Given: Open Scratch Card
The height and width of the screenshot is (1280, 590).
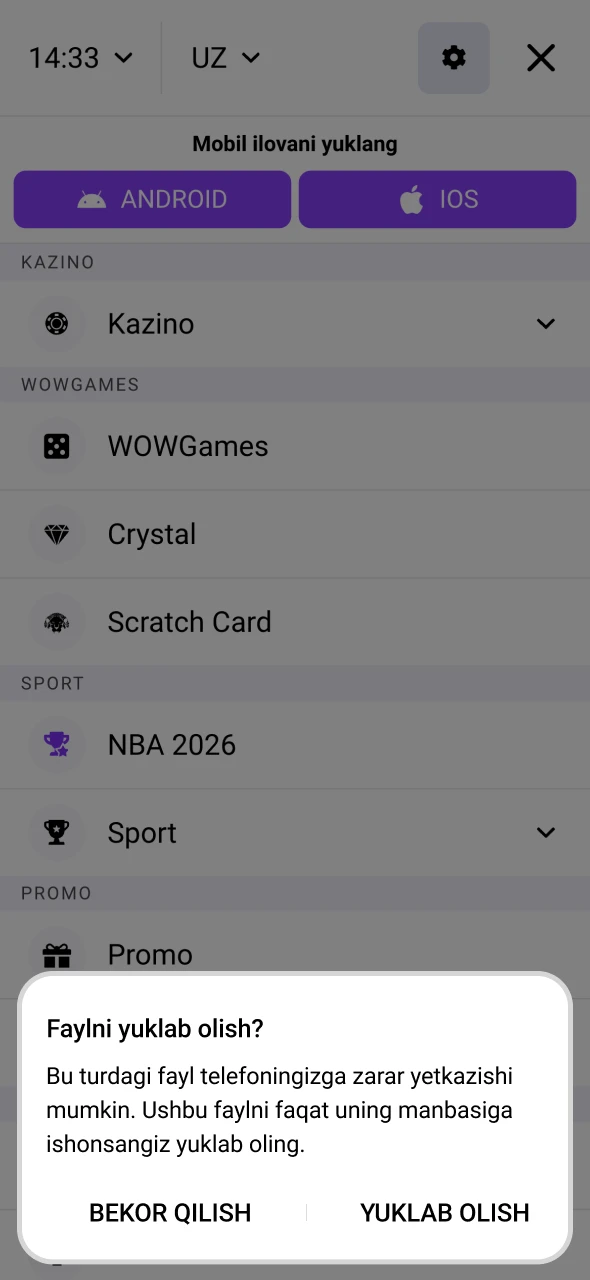Looking at the screenshot, I should 295,622.
